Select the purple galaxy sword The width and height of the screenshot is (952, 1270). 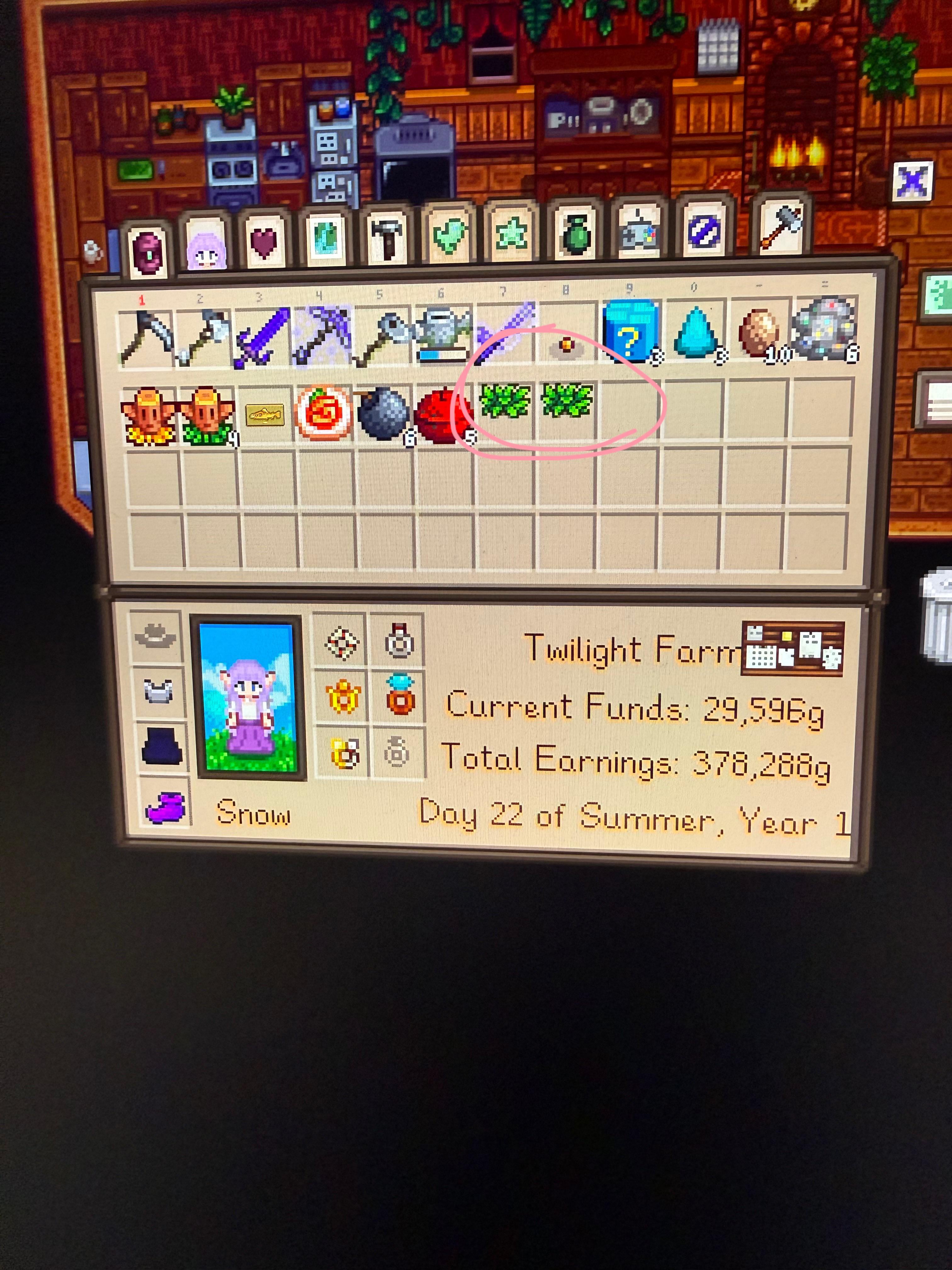tap(263, 338)
